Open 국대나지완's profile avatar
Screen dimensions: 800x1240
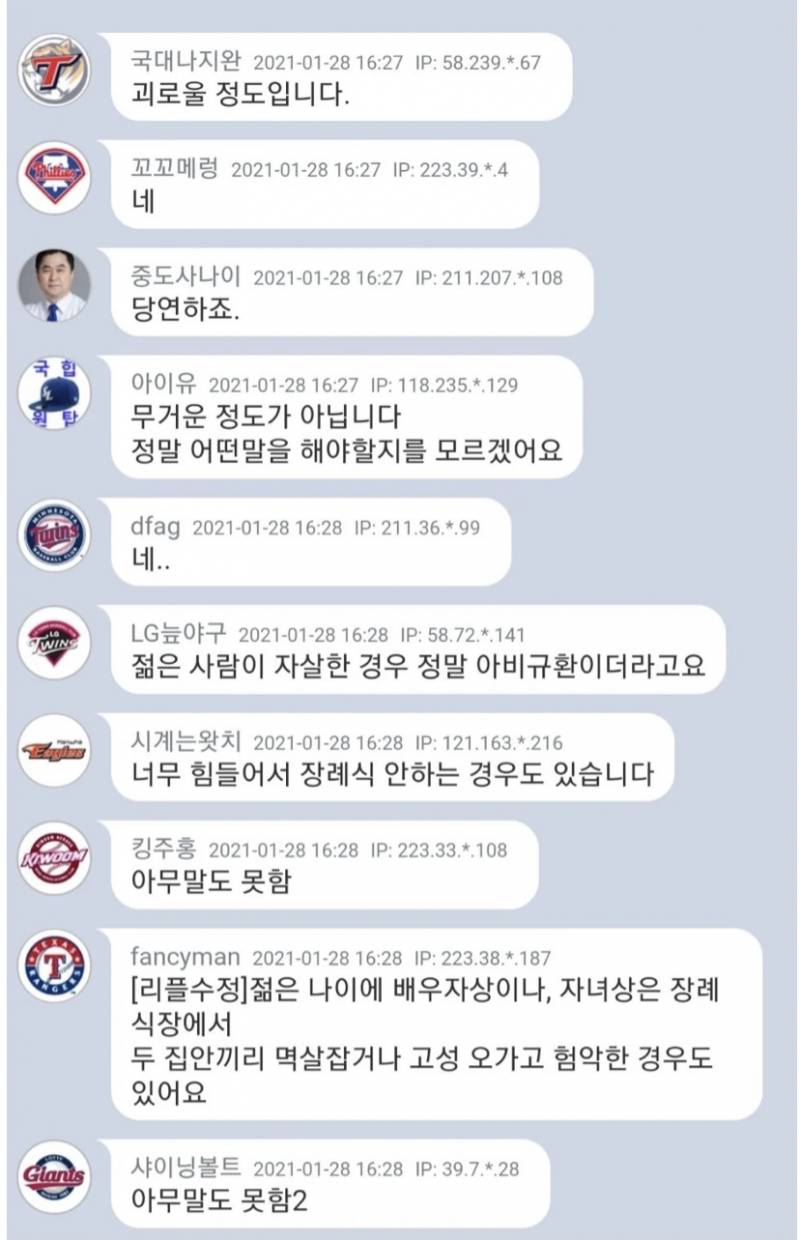55,70
